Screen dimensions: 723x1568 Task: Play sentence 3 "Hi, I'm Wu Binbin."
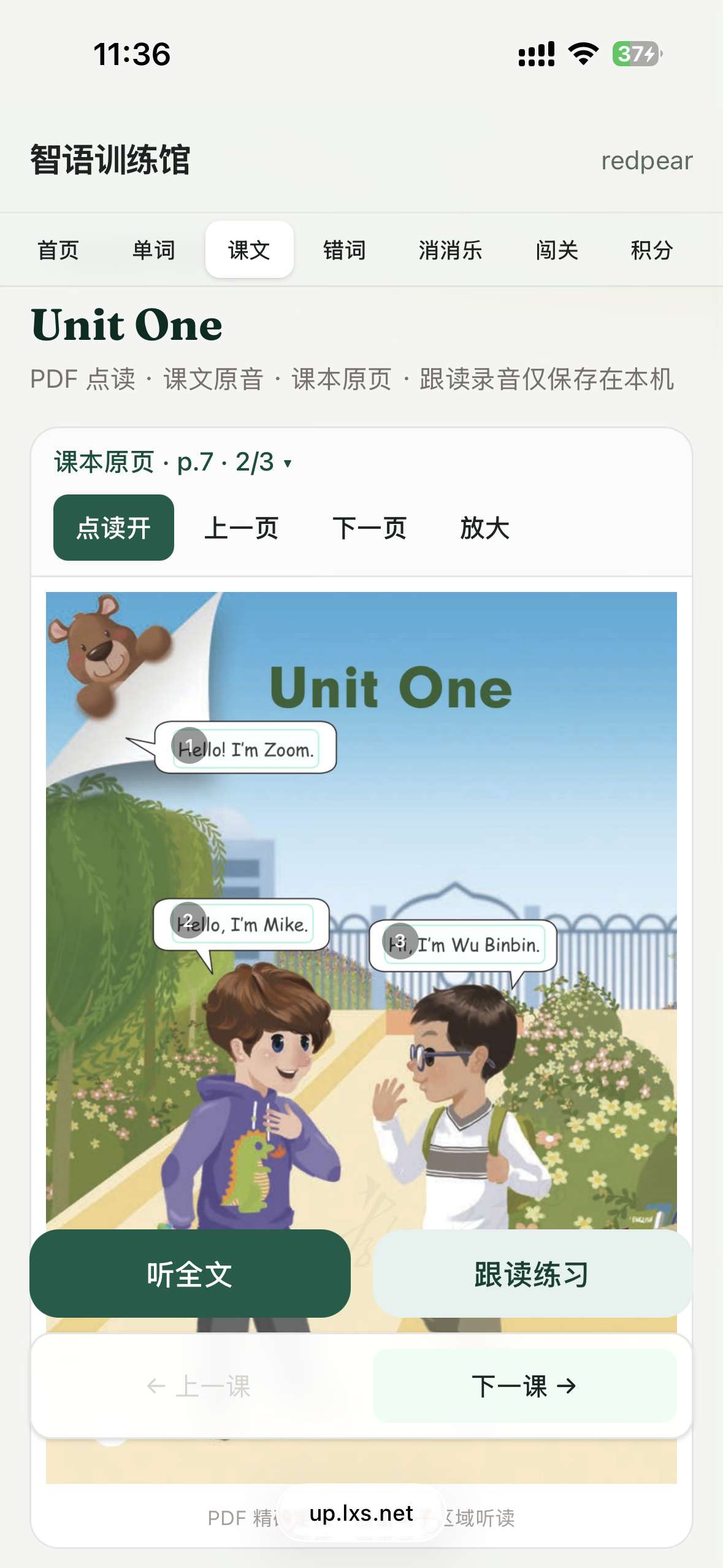tap(464, 944)
